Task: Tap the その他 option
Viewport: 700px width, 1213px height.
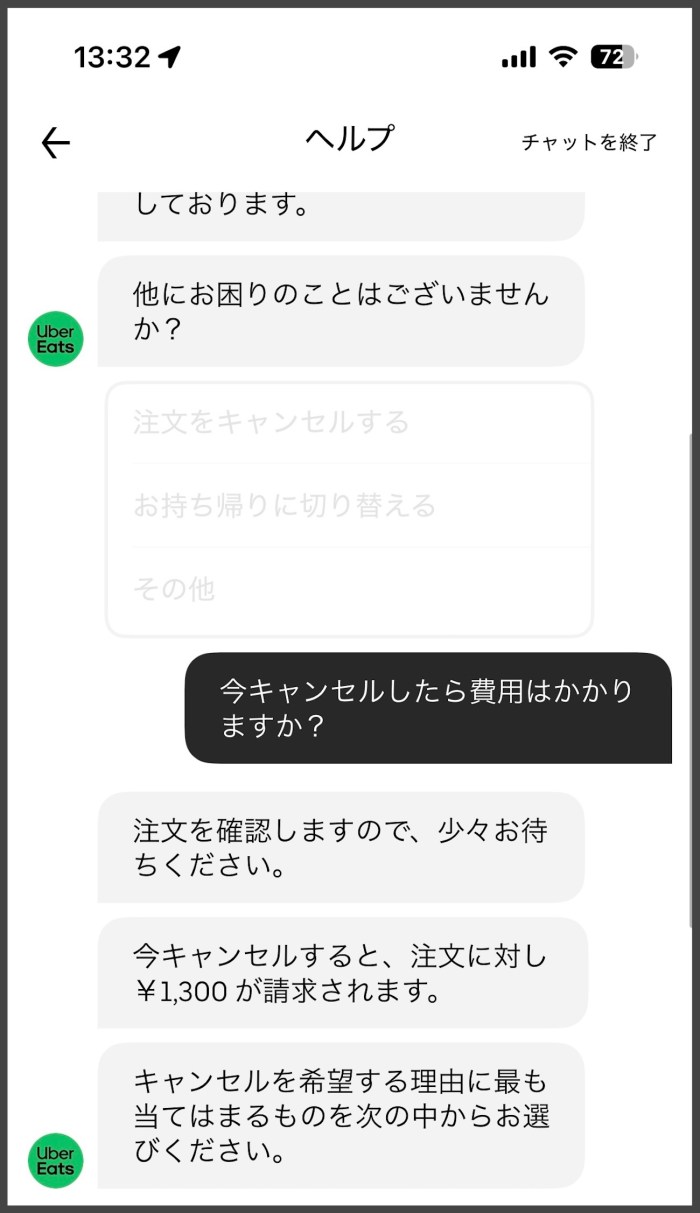Action: click(174, 589)
